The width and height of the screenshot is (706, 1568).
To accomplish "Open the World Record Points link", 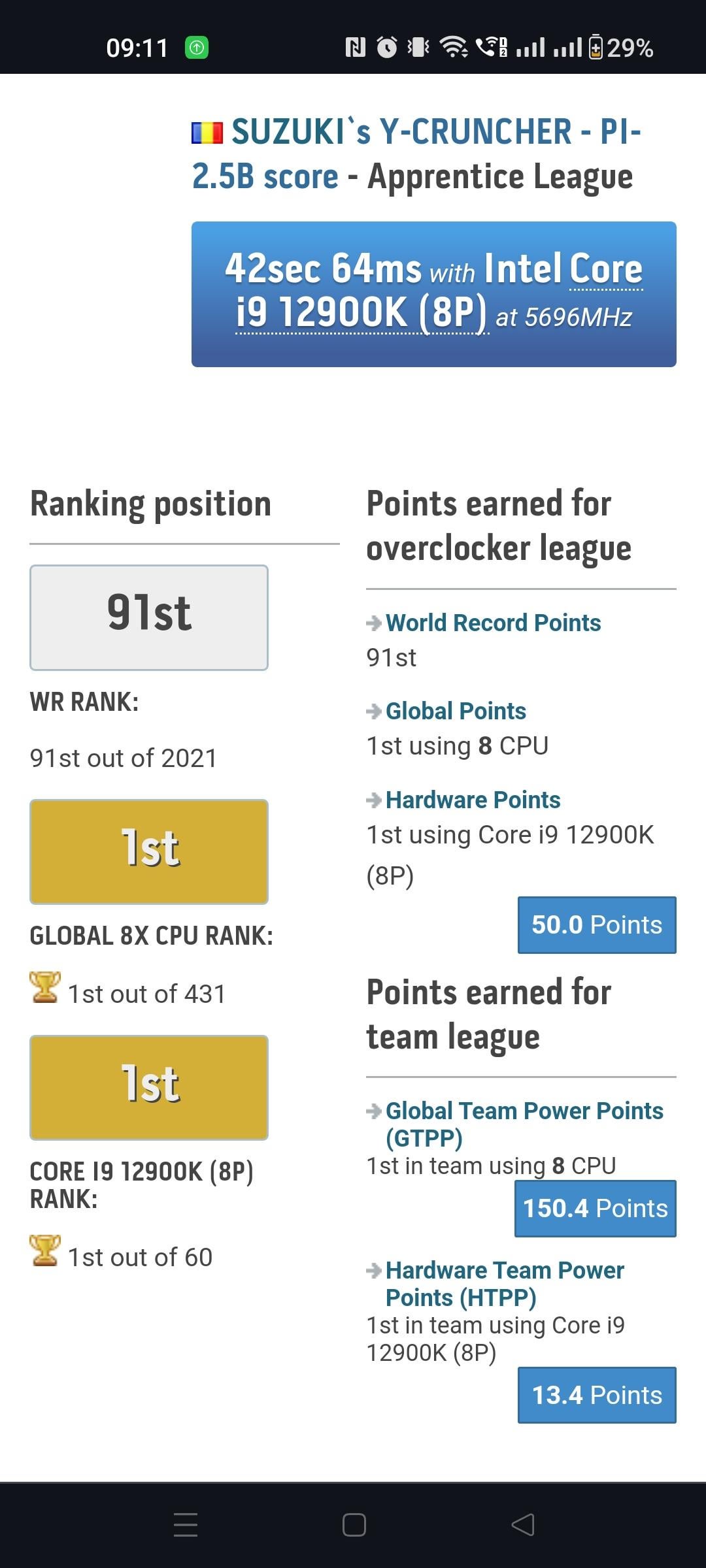I will [x=493, y=623].
